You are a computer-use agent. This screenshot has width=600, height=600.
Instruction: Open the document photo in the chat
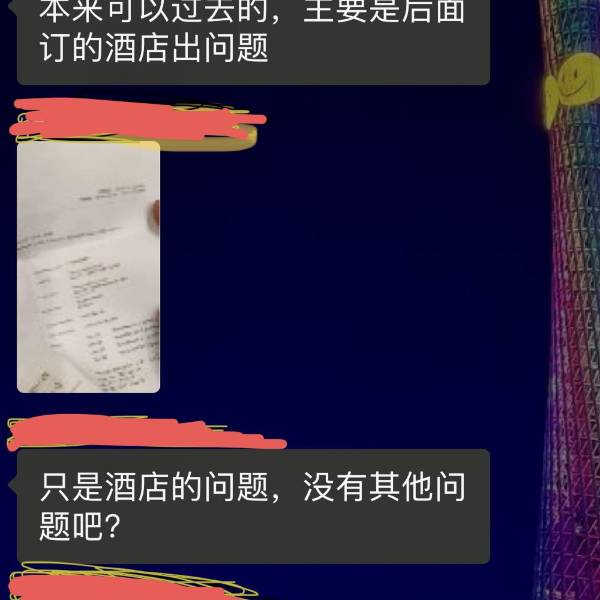[88, 266]
